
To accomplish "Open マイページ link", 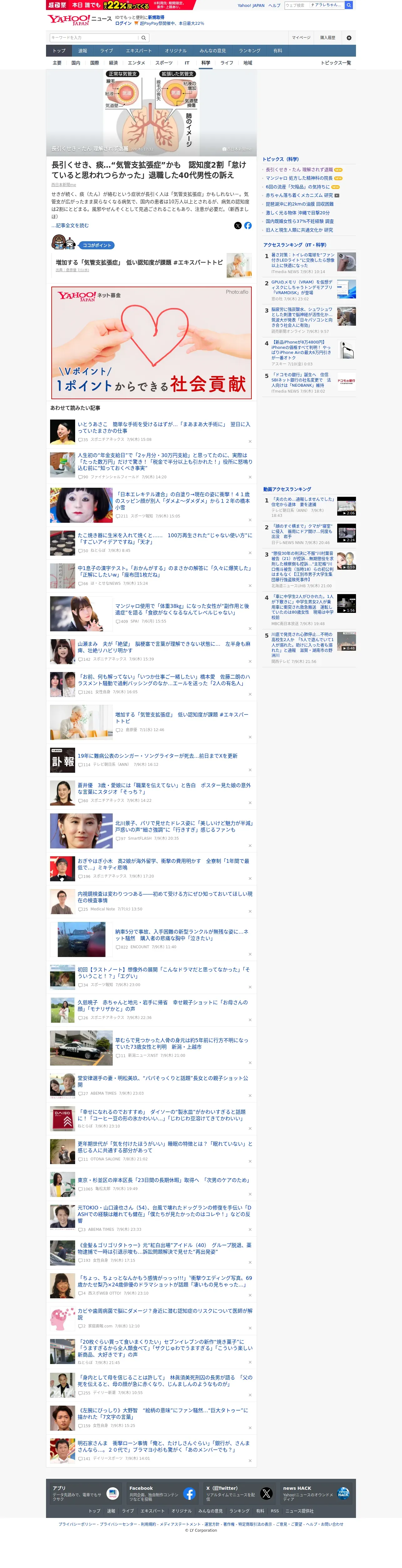I will tap(301, 38).
